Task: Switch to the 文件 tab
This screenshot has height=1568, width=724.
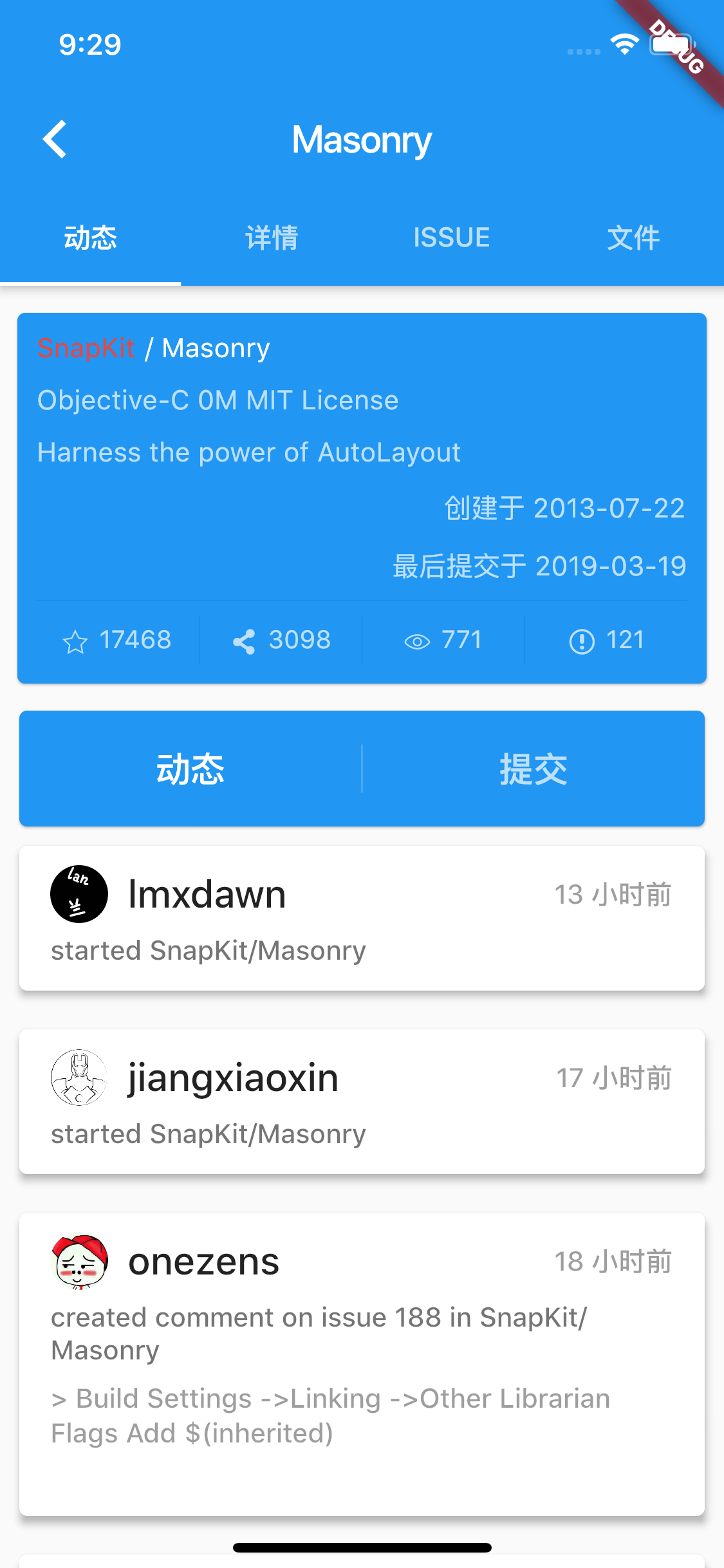Action: pyautogui.click(x=633, y=238)
